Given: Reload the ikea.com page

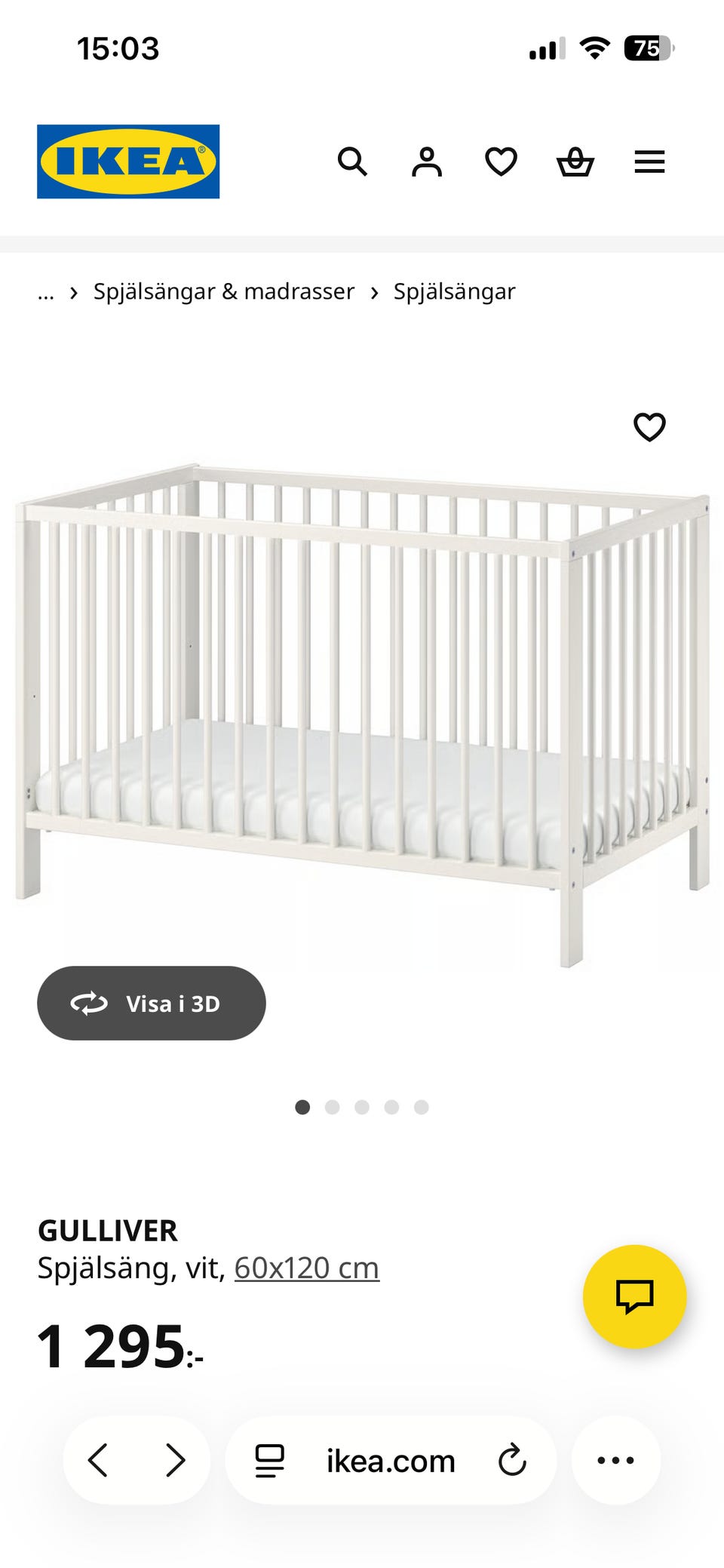Looking at the screenshot, I should coord(512,1460).
